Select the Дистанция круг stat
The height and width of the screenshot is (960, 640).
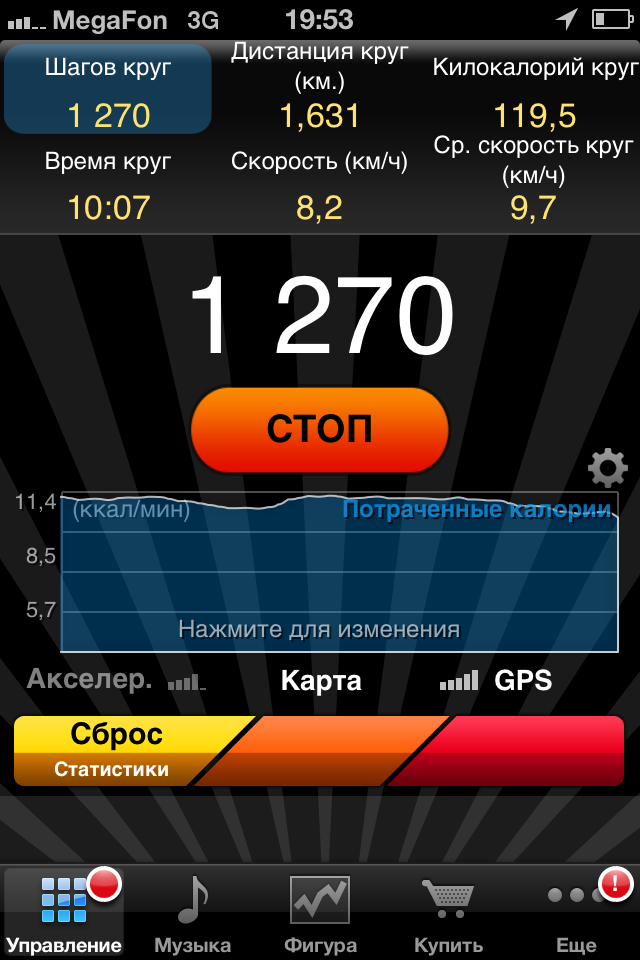320,90
